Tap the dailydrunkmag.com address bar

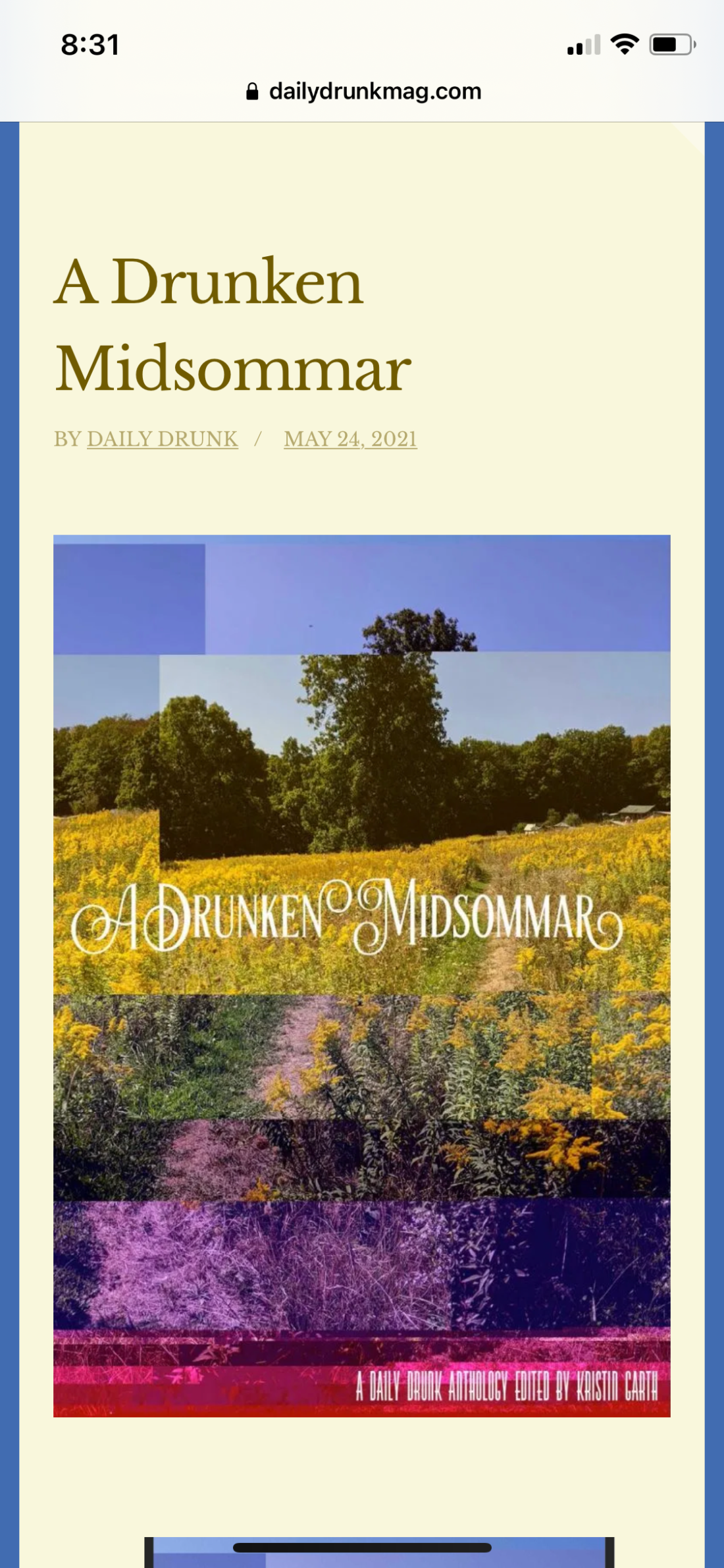363,92
